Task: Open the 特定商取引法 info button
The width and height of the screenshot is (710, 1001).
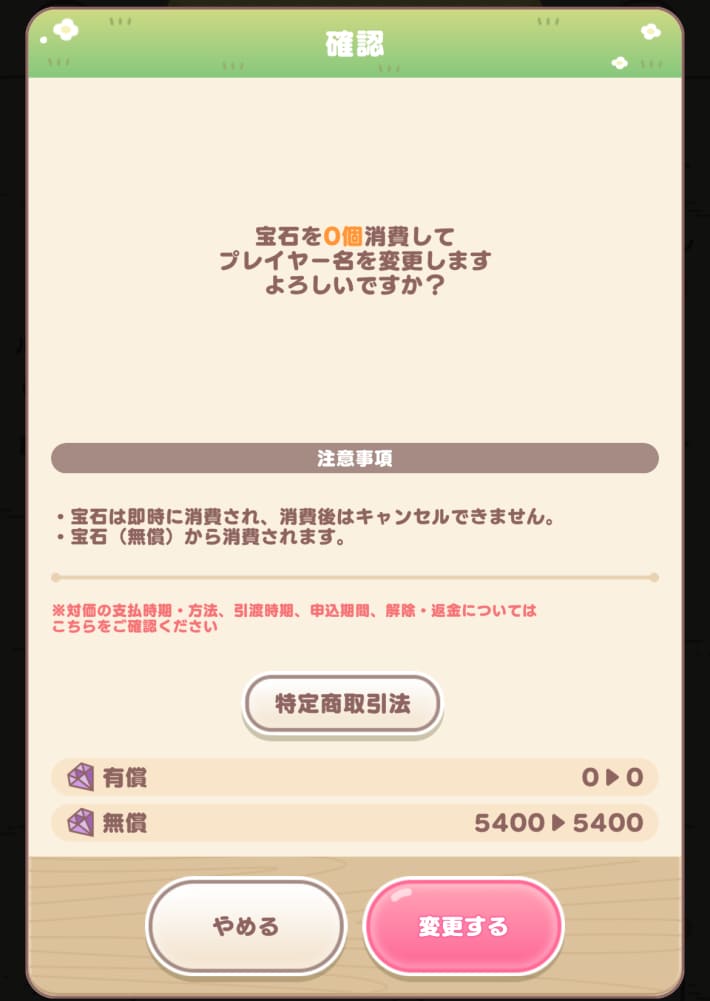Action: [x=342, y=703]
